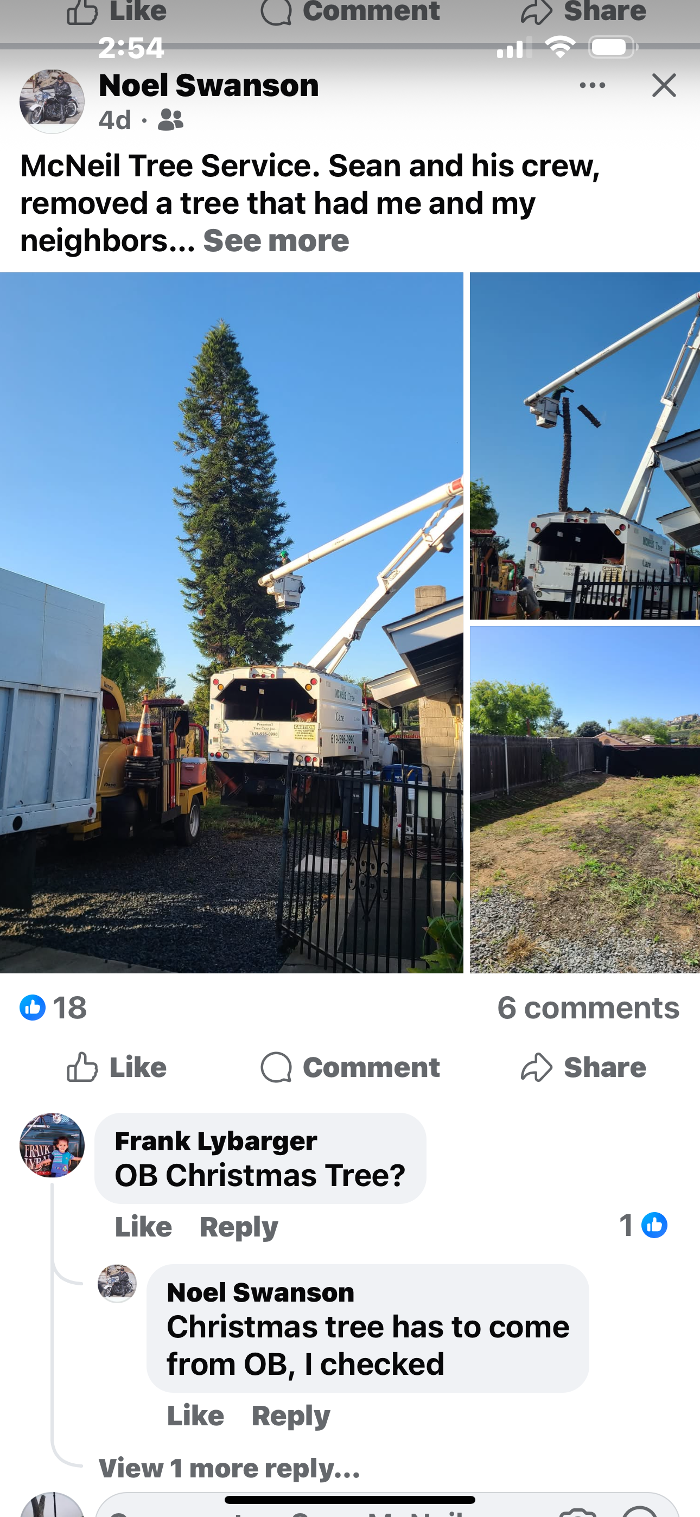The image size is (700, 1517).
Task: Reply to Frank Lybarger's comment
Action: 238,1227
